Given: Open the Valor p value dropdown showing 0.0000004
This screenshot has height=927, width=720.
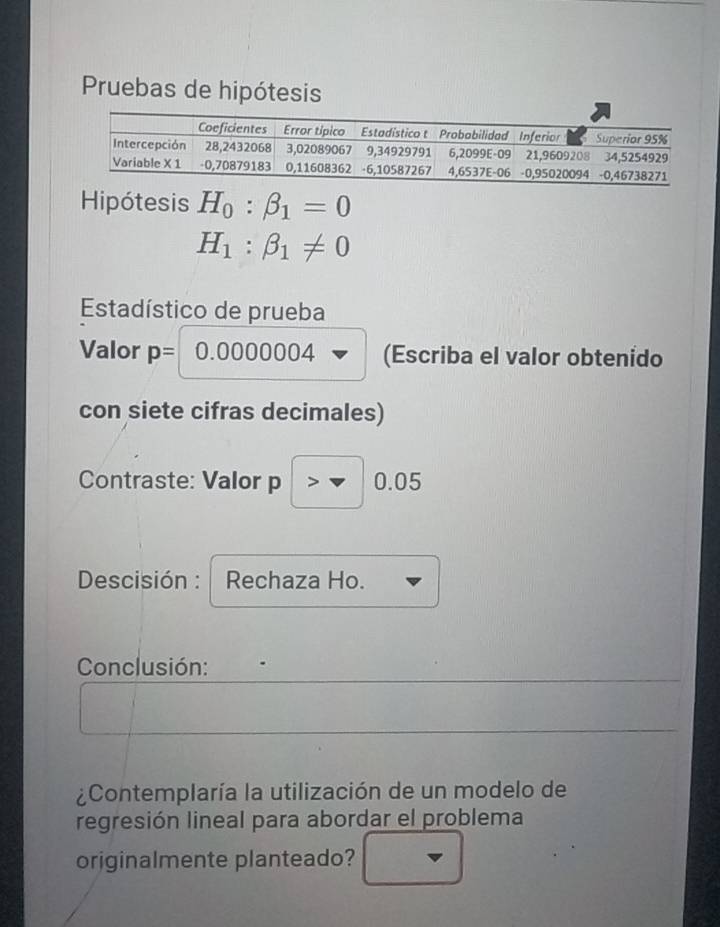Looking at the screenshot, I should click(x=270, y=354).
